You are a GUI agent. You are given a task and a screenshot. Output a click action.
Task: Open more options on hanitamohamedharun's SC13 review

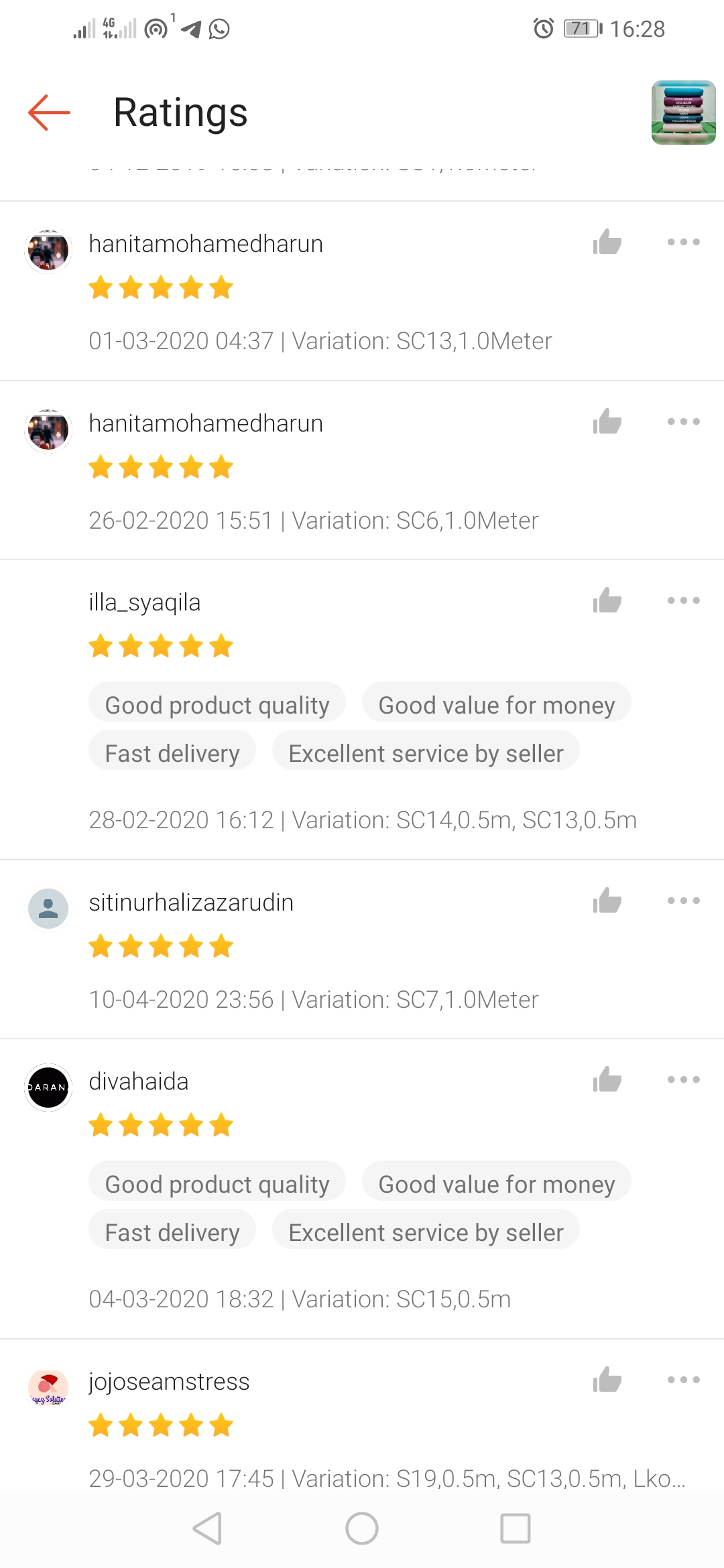click(x=683, y=242)
